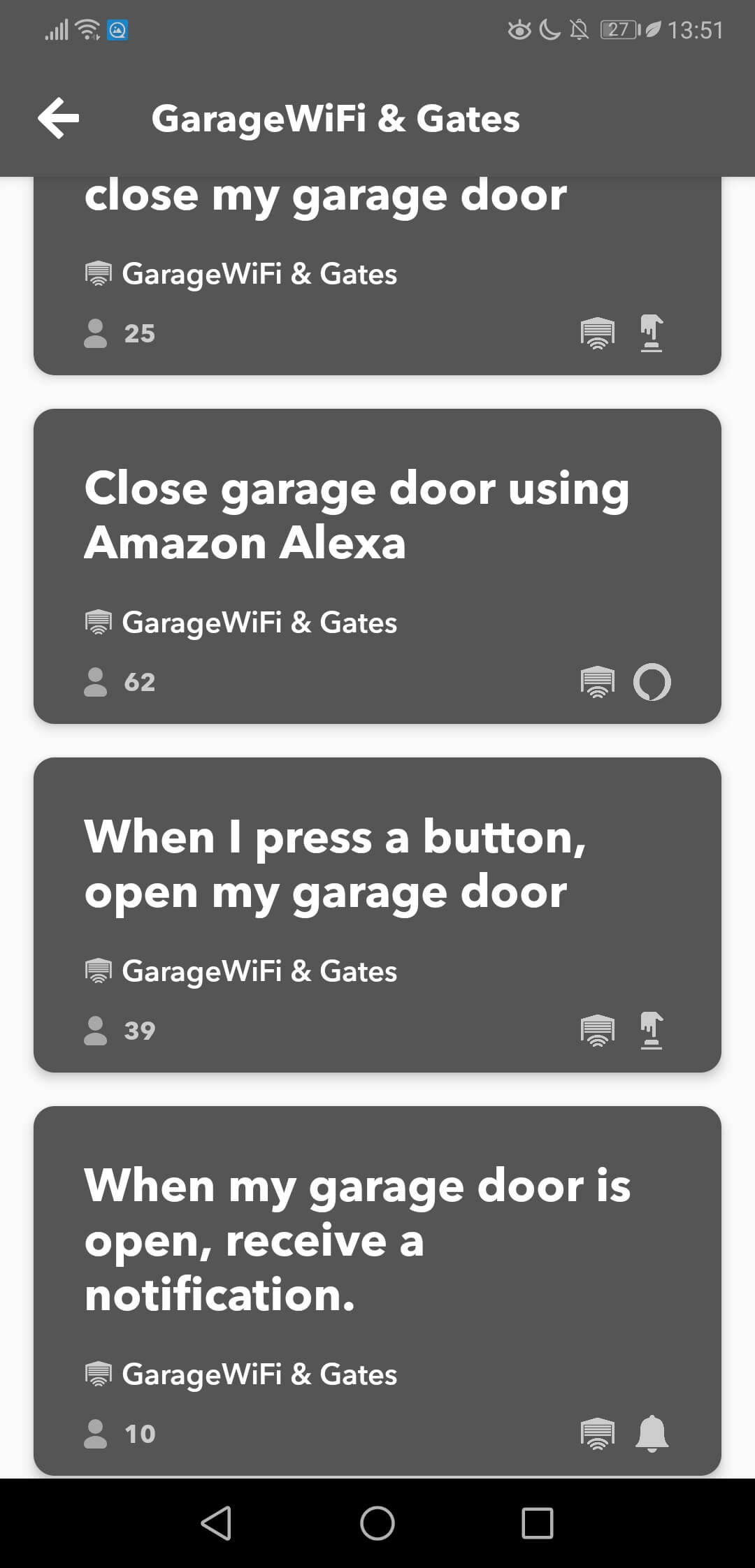Open the recent apps overview
Screen dimensions: 755x1568
pos(538,1523)
